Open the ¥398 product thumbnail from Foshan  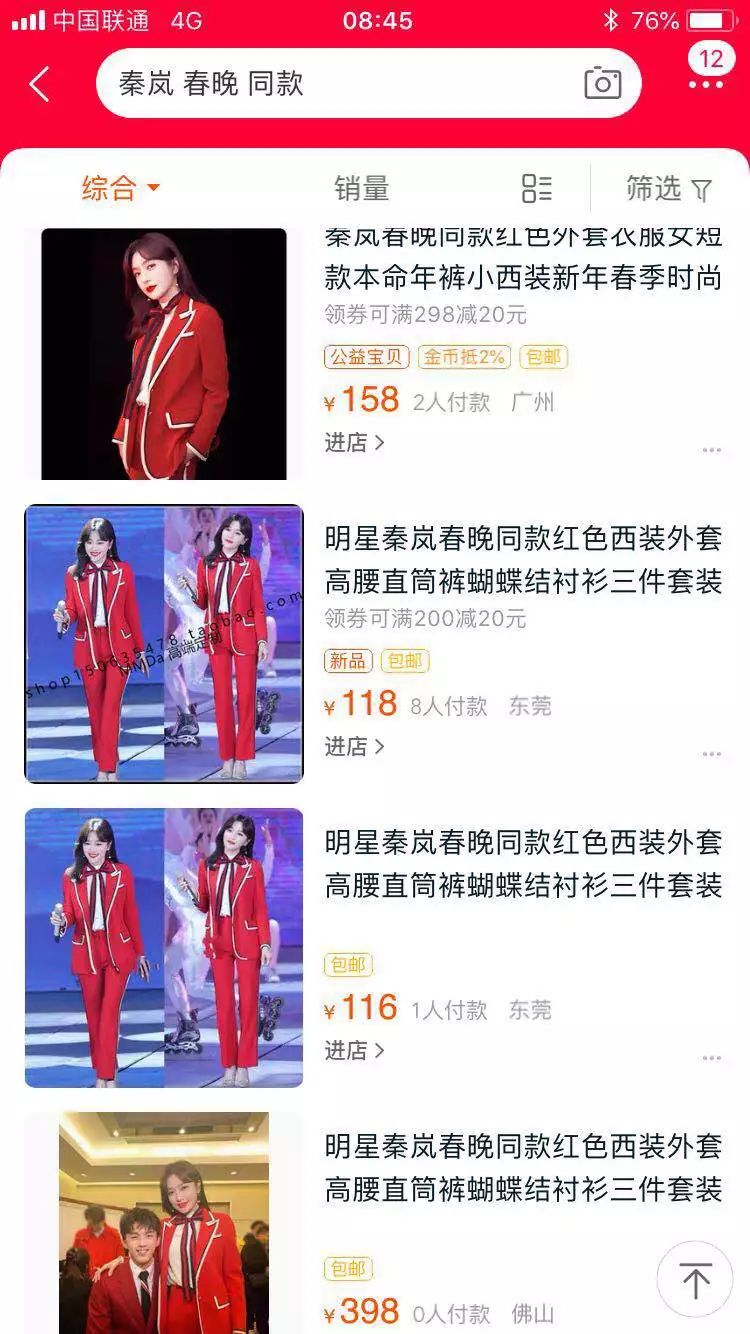click(x=163, y=1225)
